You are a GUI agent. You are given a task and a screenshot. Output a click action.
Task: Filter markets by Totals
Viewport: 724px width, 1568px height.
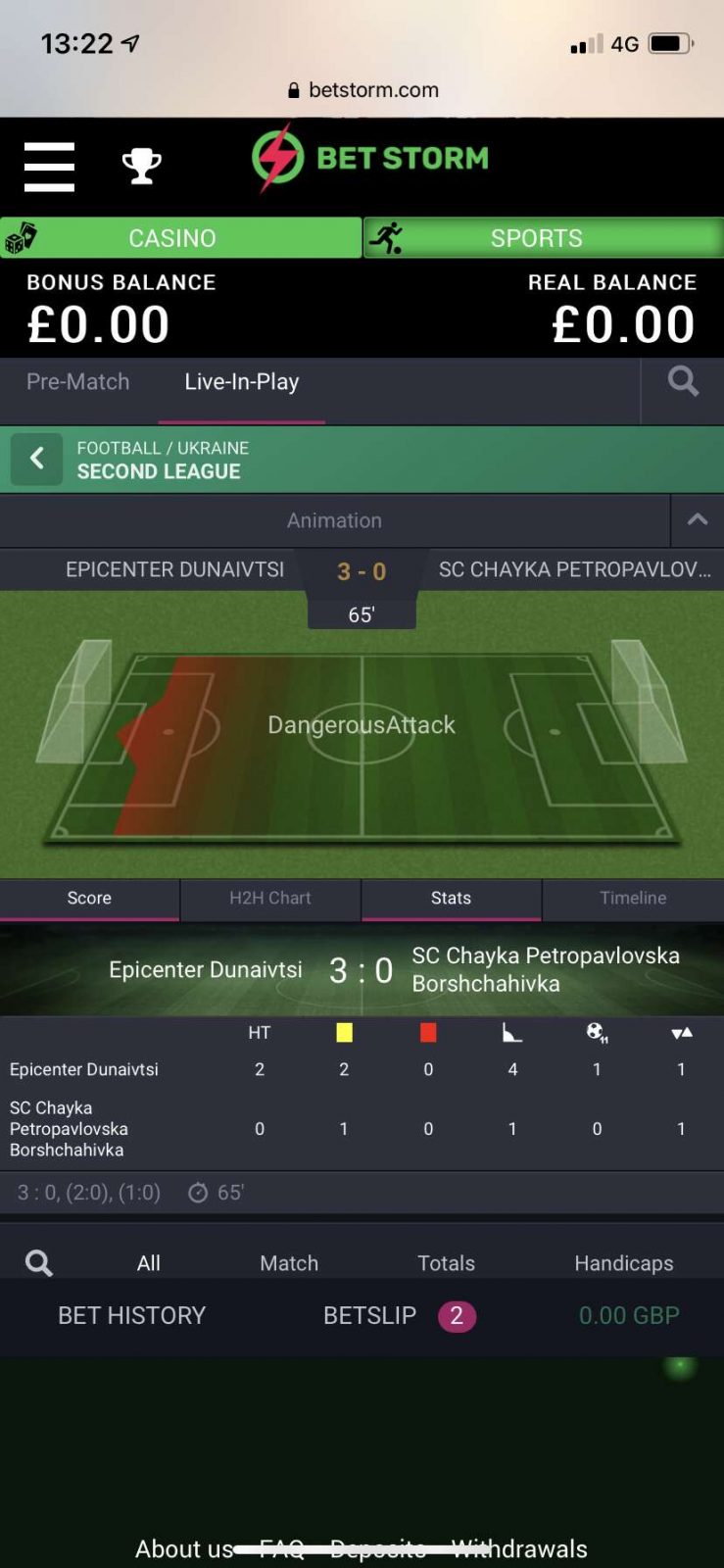click(x=446, y=1262)
